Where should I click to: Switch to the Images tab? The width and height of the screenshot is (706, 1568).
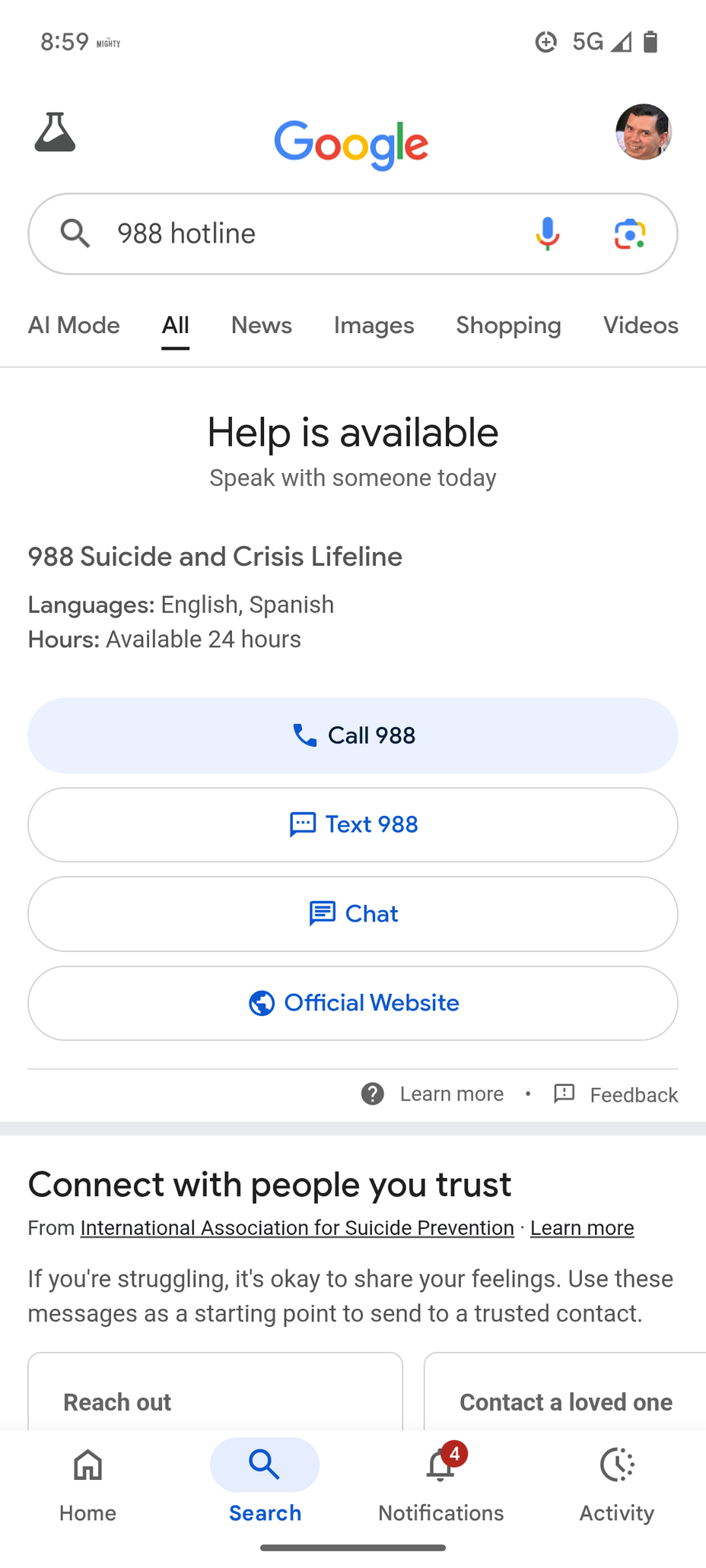tap(374, 325)
